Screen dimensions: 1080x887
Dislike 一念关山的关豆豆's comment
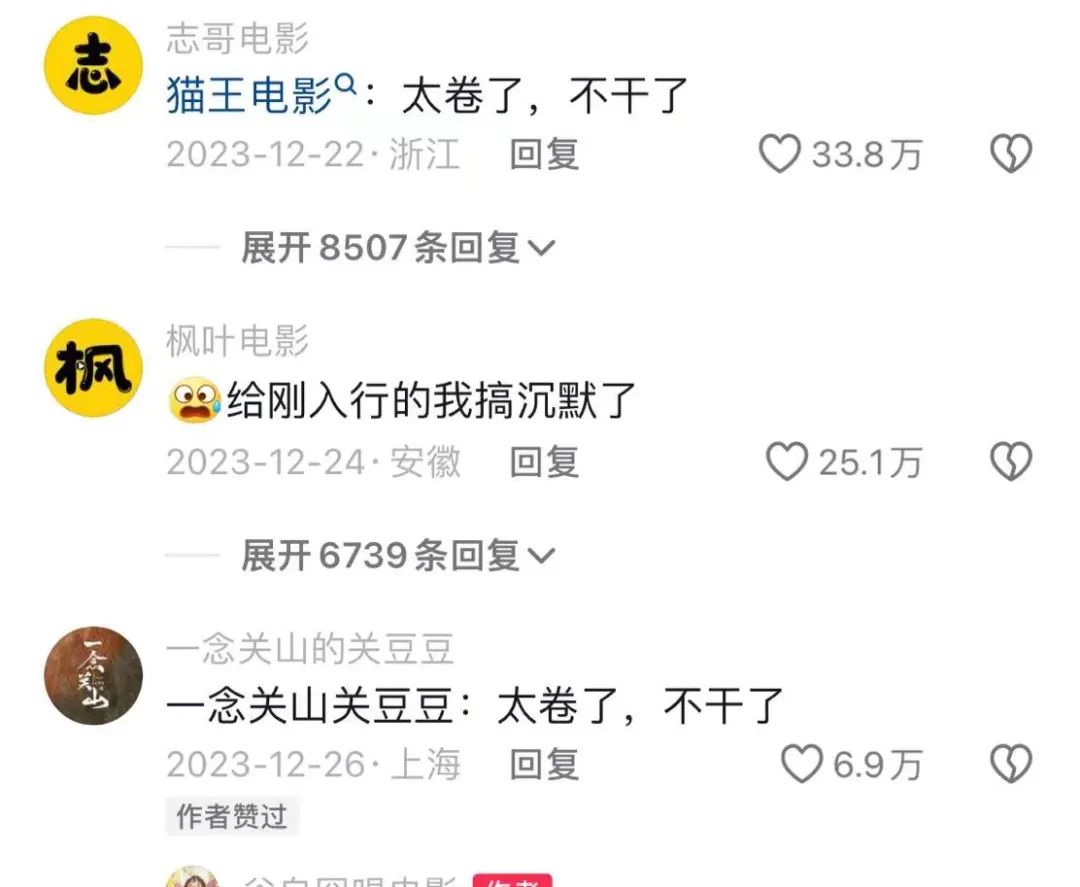[1010, 765]
